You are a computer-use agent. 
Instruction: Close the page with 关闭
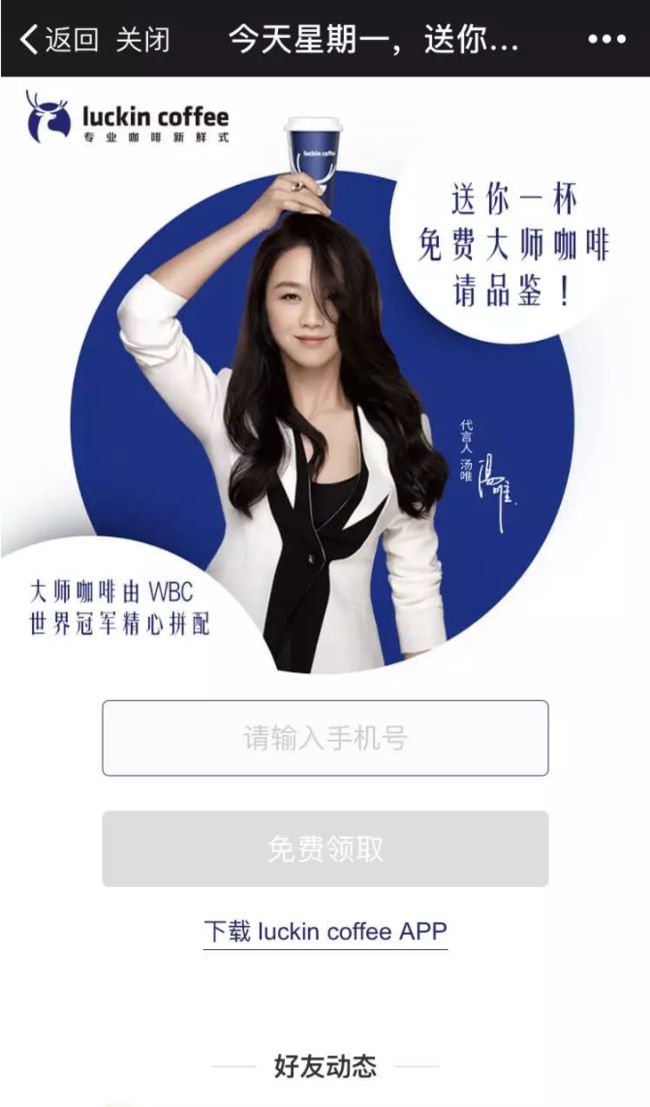[143, 40]
